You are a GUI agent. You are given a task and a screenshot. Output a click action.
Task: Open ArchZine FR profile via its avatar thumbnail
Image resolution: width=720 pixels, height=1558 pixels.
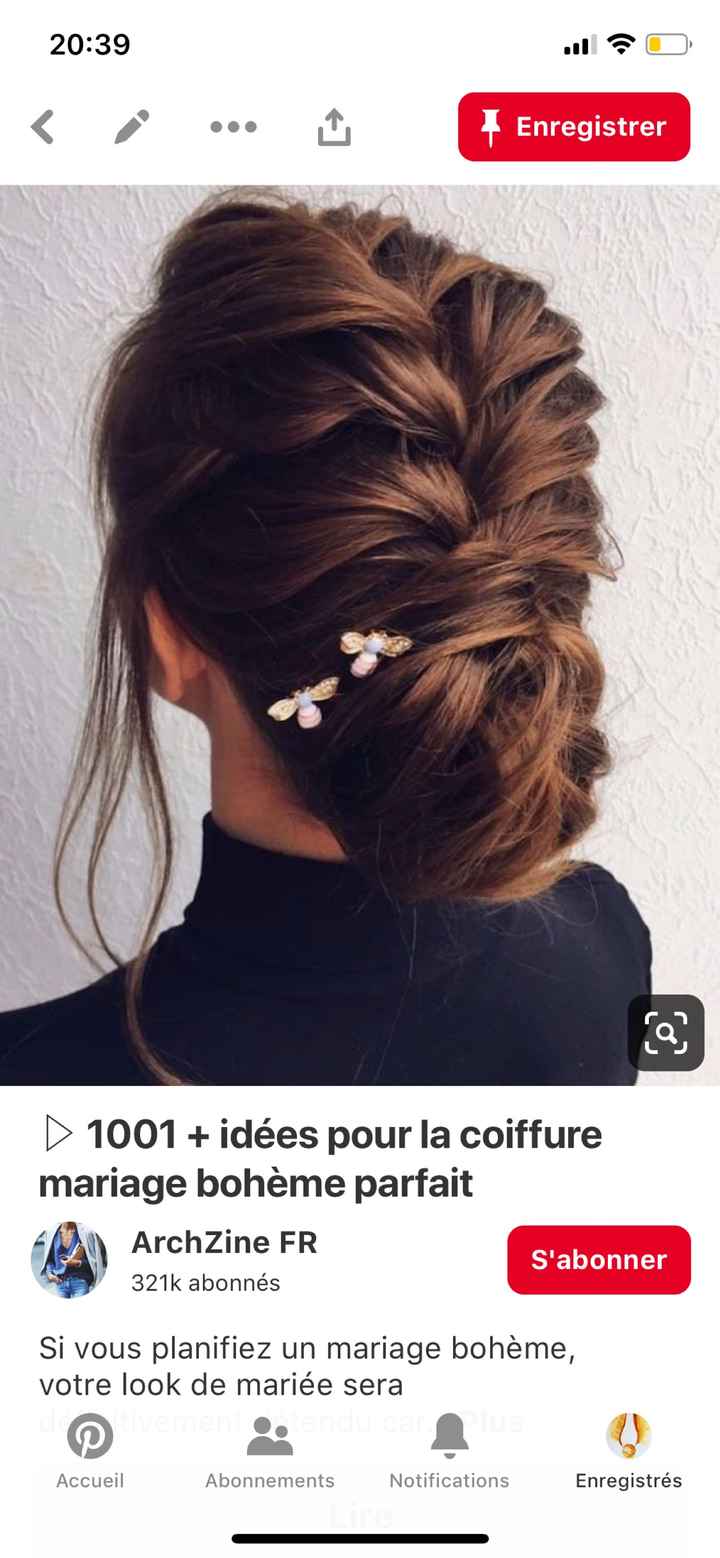(x=70, y=1260)
